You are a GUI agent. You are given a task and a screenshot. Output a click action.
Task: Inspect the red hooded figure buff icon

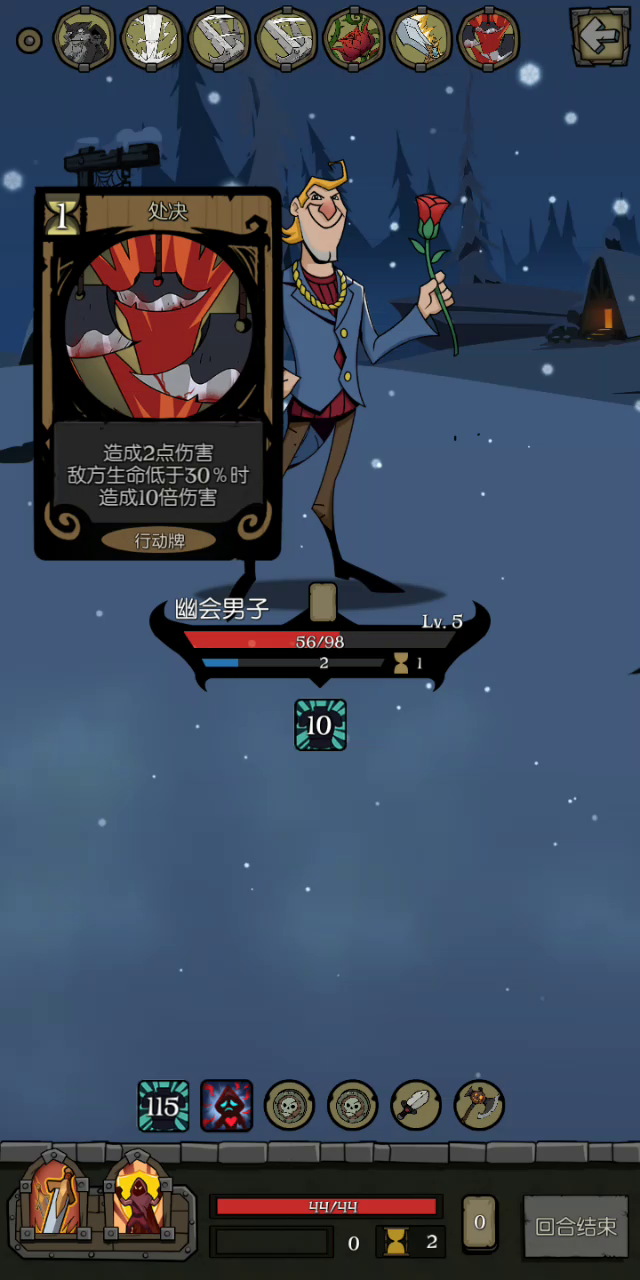coord(227,1105)
